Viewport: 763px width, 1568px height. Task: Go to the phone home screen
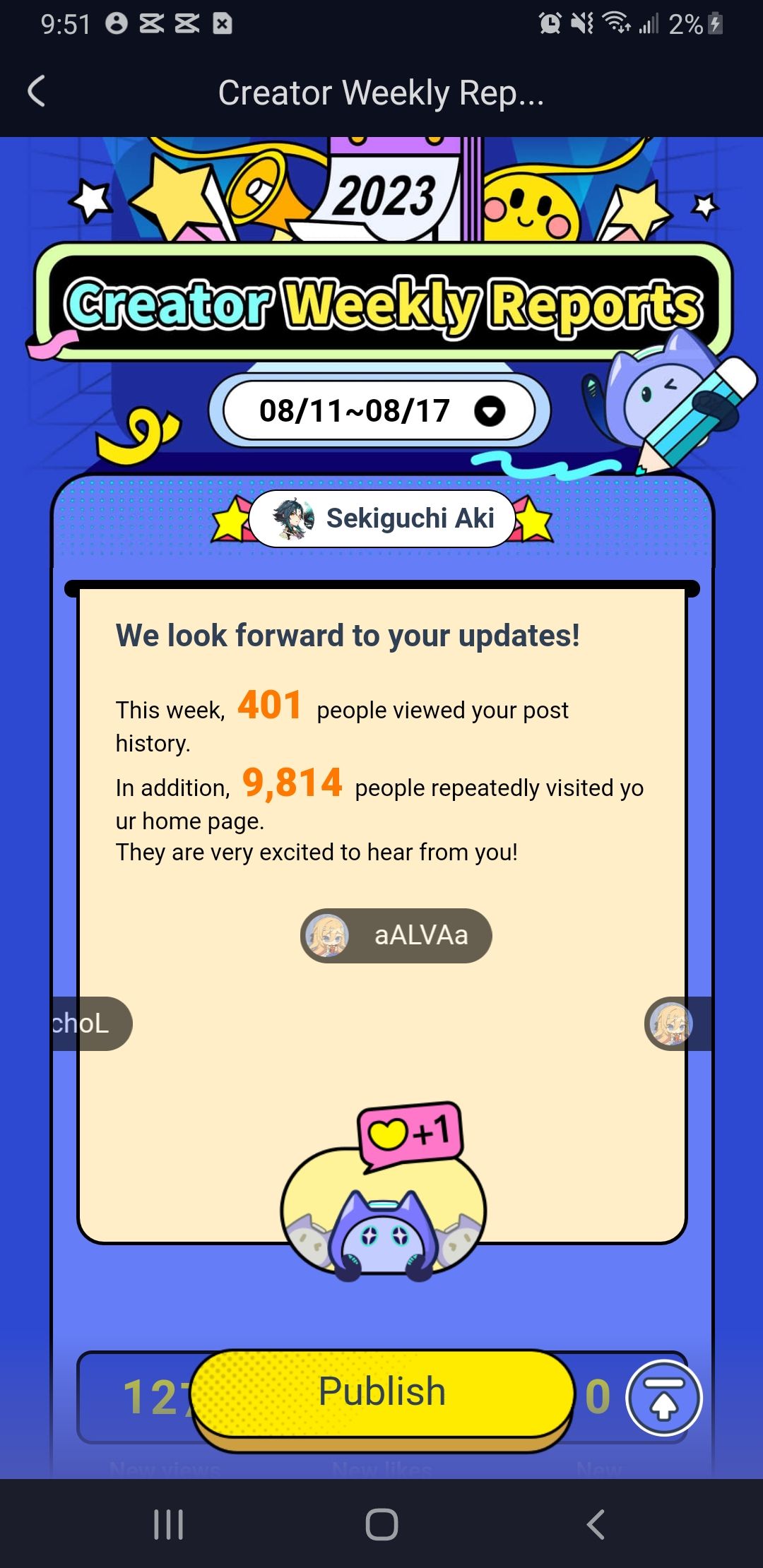pos(381,1524)
